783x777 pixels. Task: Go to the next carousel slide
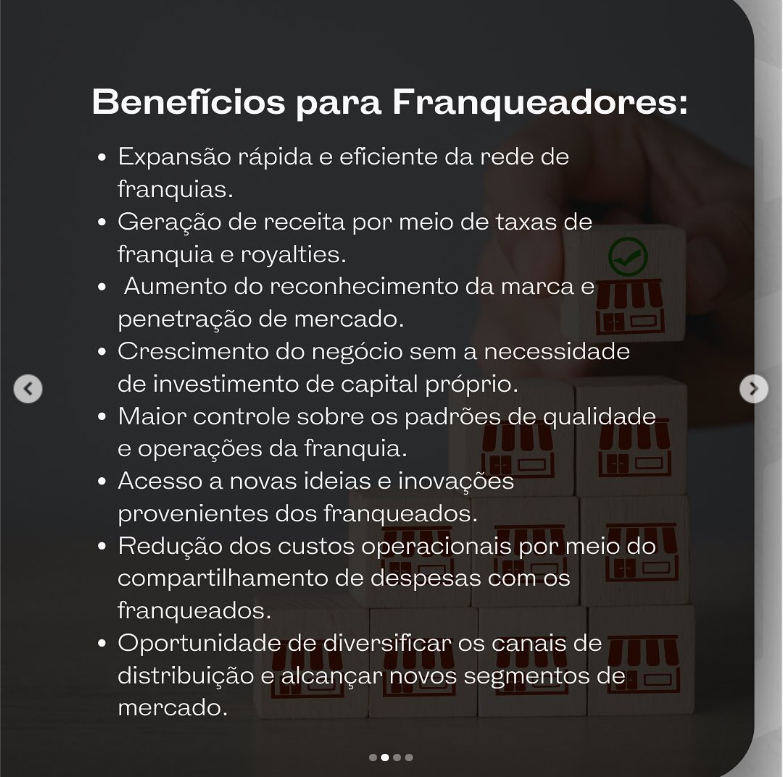753,388
